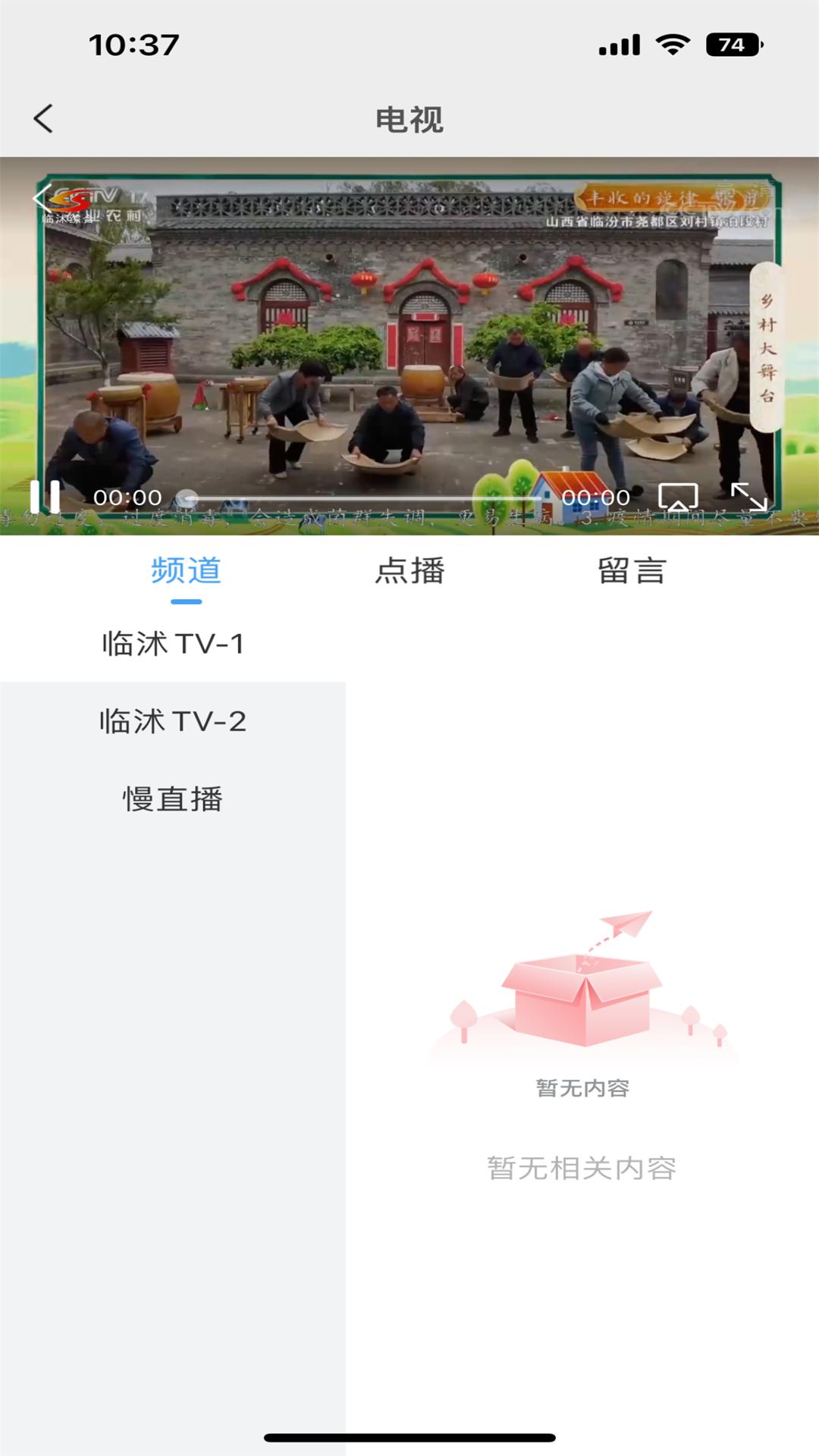Tap the 10:37 clock in status bar

coord(133,44)
